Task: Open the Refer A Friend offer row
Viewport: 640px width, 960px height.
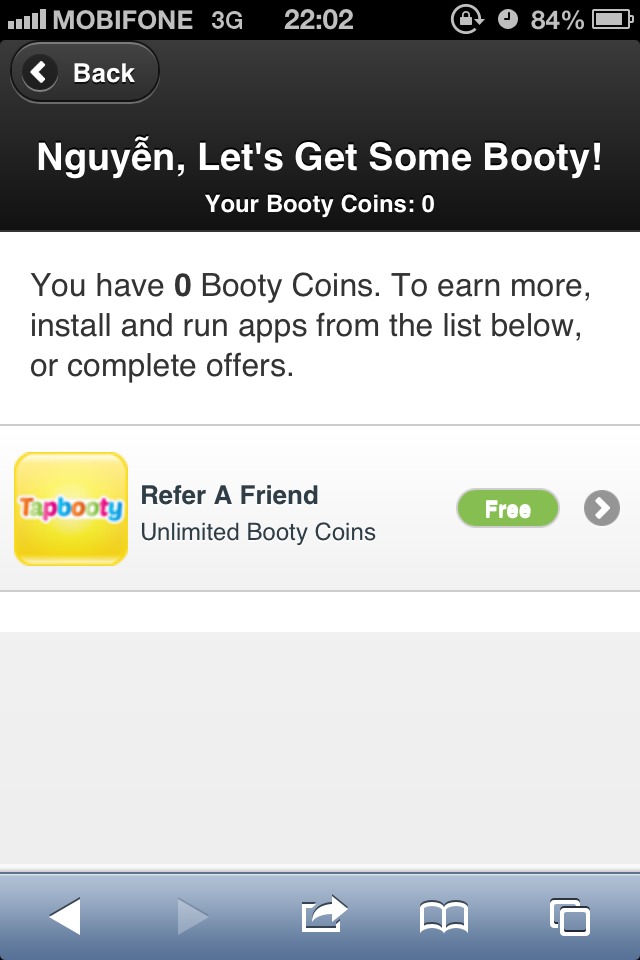Action: point(260,509)
